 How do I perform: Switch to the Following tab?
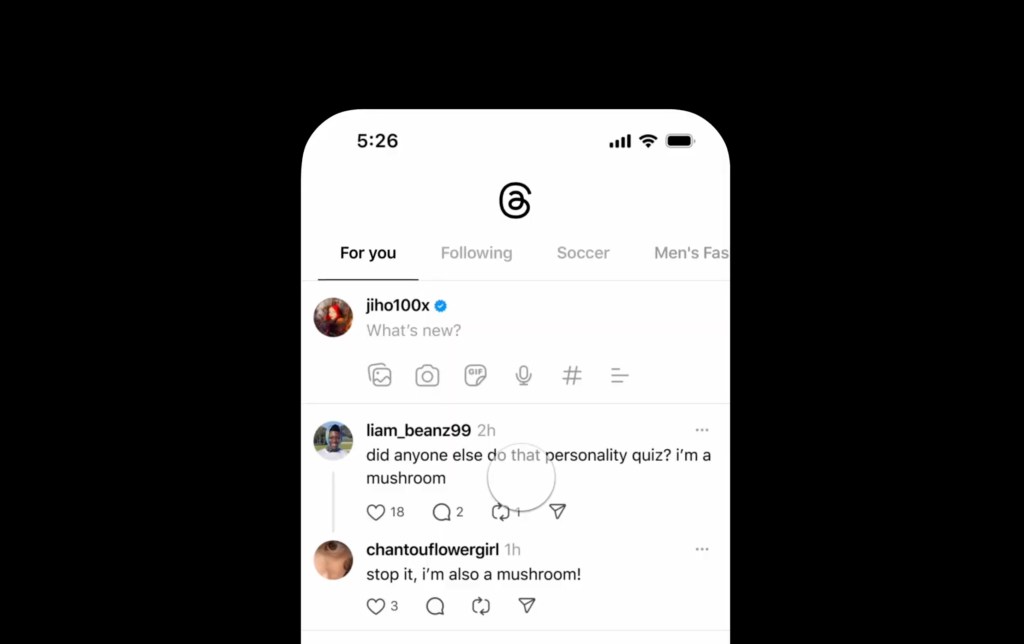(x=476, y=253)
